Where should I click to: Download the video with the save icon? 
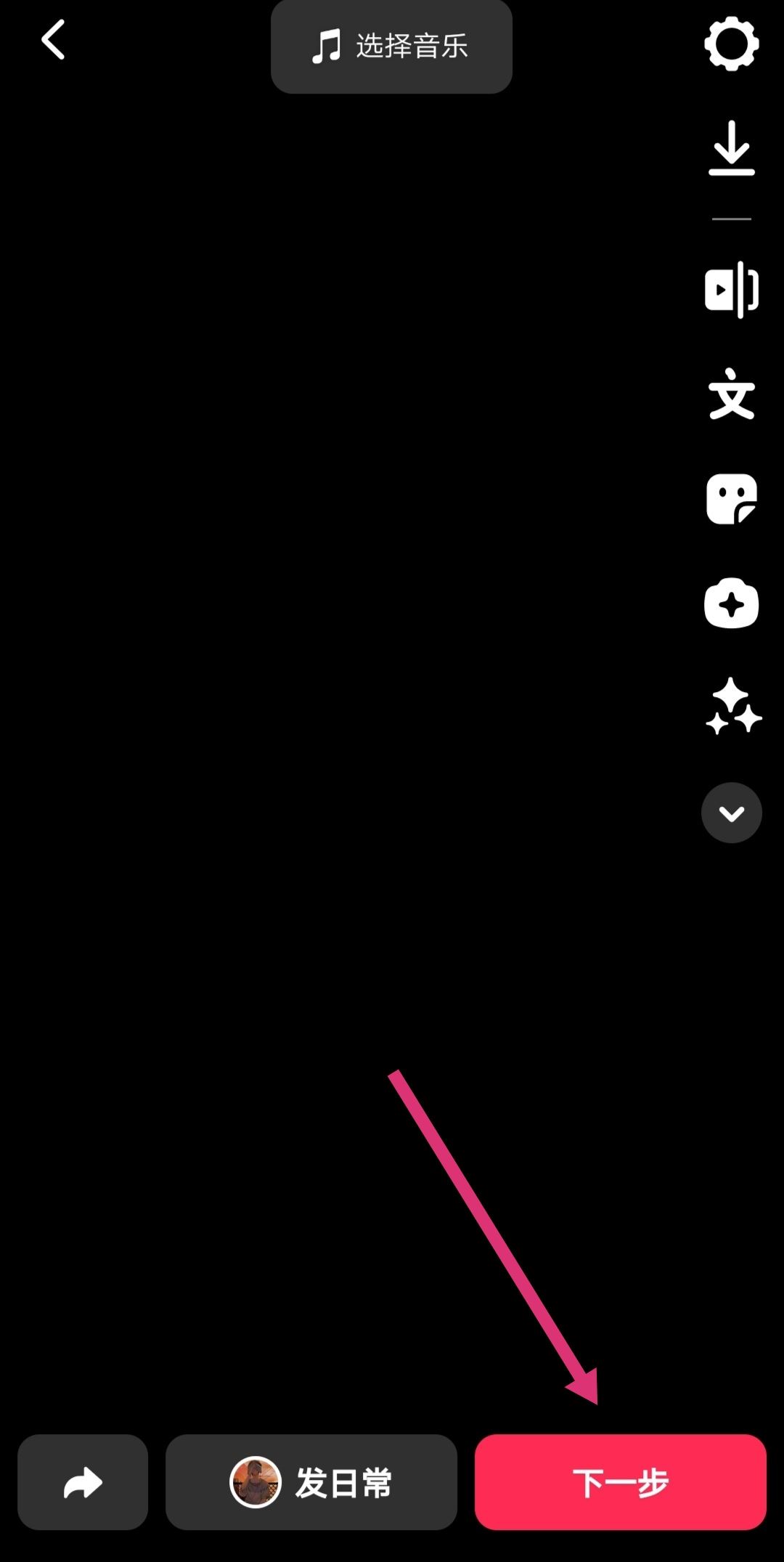(x=731, y=149)
